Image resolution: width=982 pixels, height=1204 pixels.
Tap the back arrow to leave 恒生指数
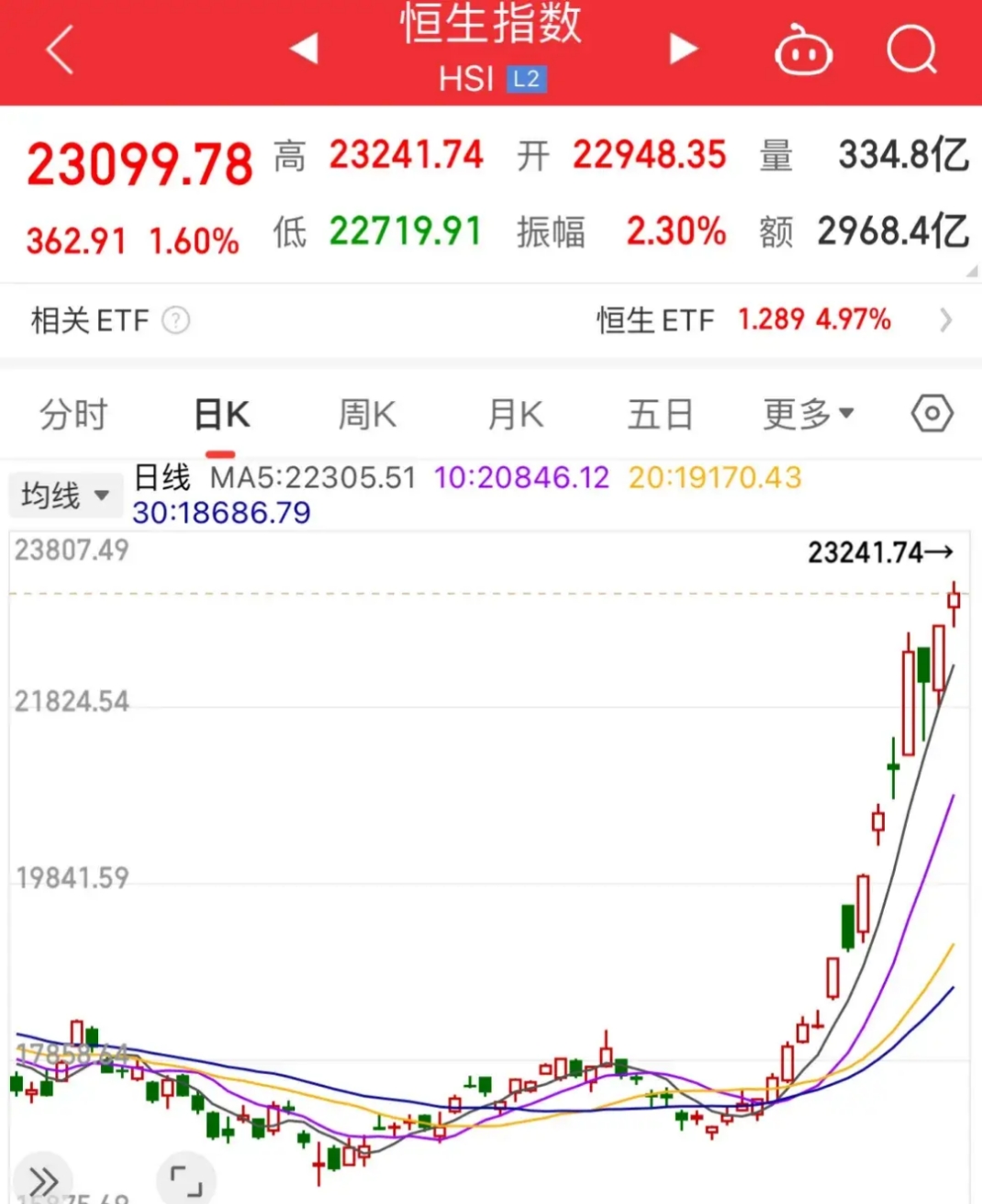pyautogui.click(x=58, y=50)
